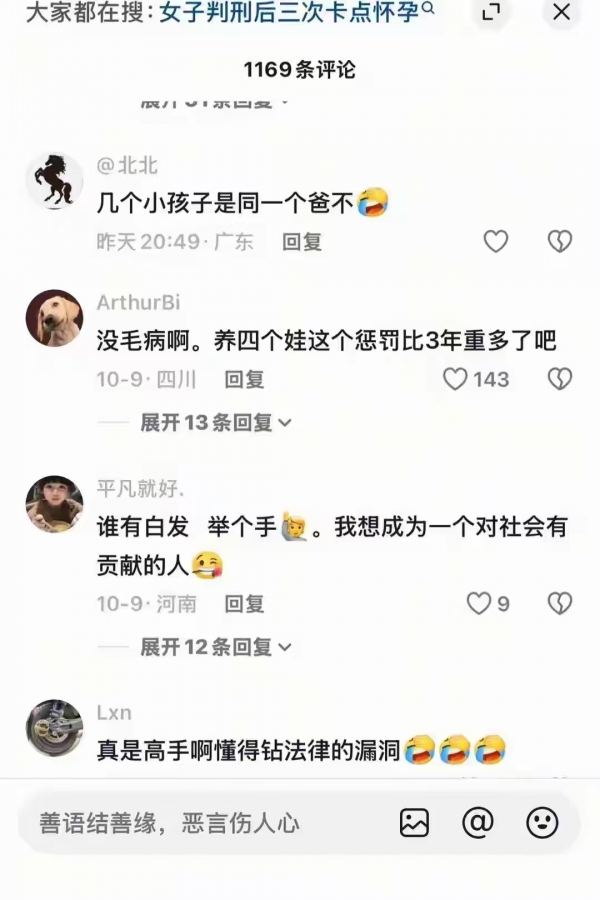Like 北北's comment
600x900 pixels.
496,241
